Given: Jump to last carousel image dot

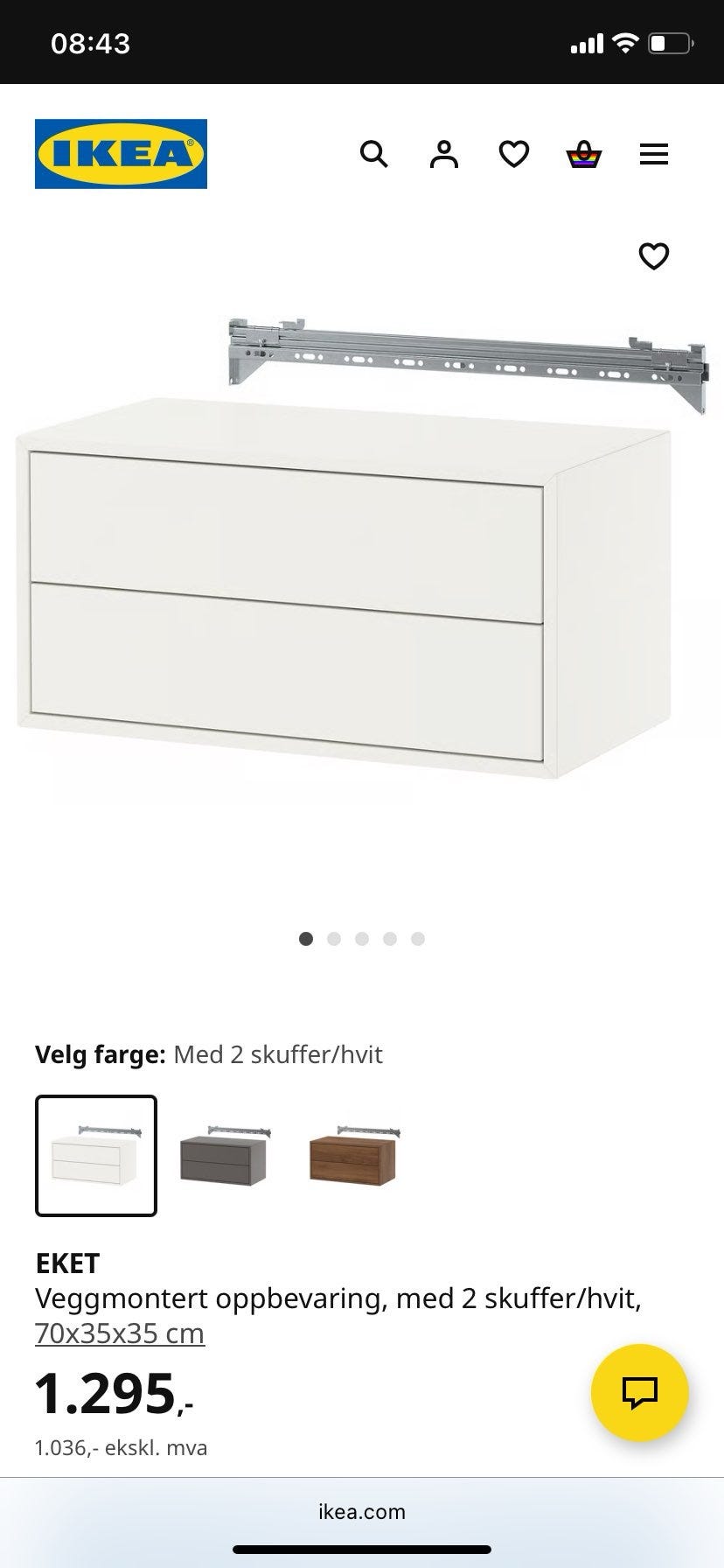Looking at the screenshot, I should (418, 938).
